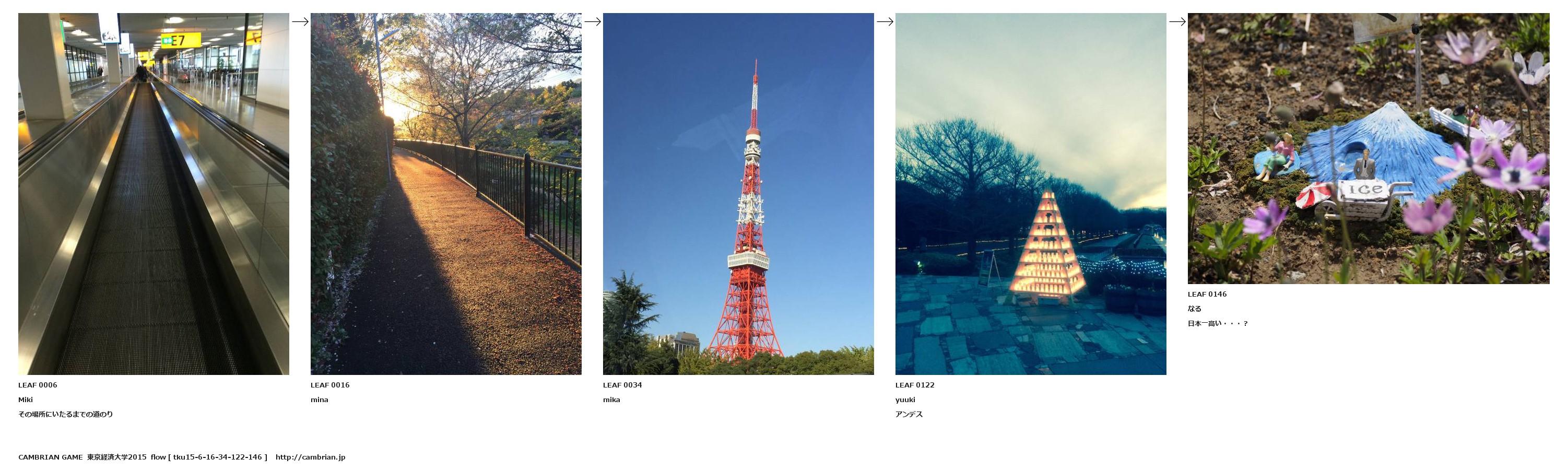Screen dimensions: 1568x470
Task: Open the LEAF 0122 illuminated pyramid photo
Action: (x=1030, y=194)
